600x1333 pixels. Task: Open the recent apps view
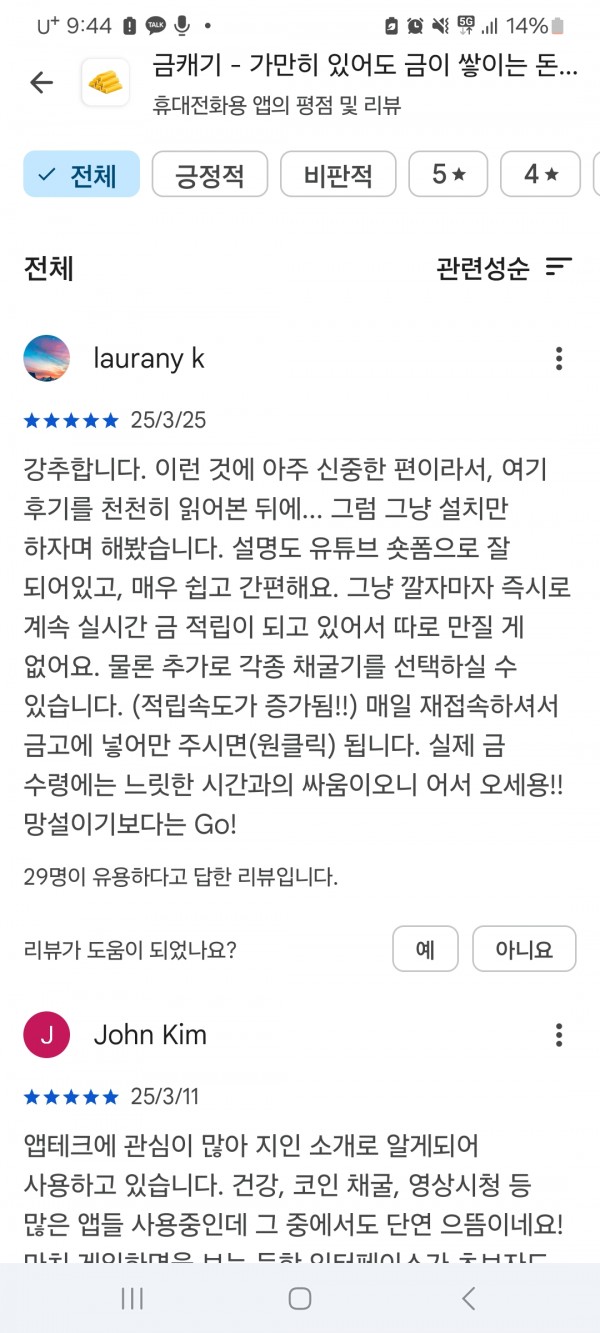[132, 1299]
